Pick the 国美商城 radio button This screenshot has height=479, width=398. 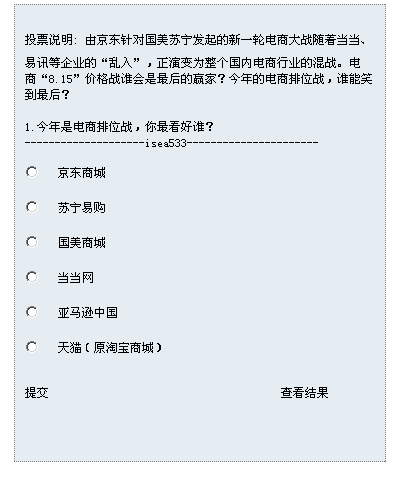pos(32,242)
